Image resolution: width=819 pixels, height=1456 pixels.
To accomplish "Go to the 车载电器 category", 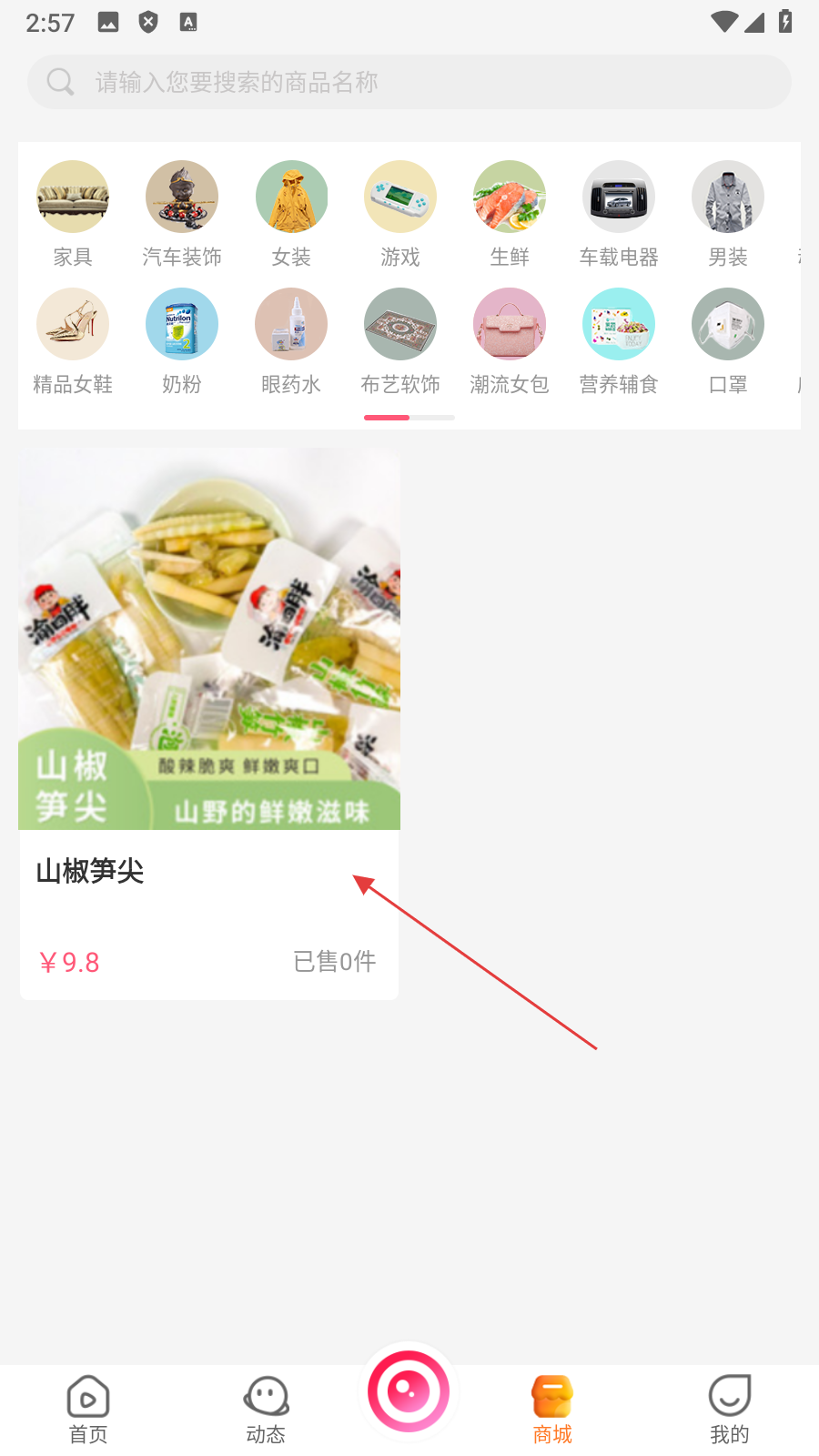I will click(x=619, y=214).
